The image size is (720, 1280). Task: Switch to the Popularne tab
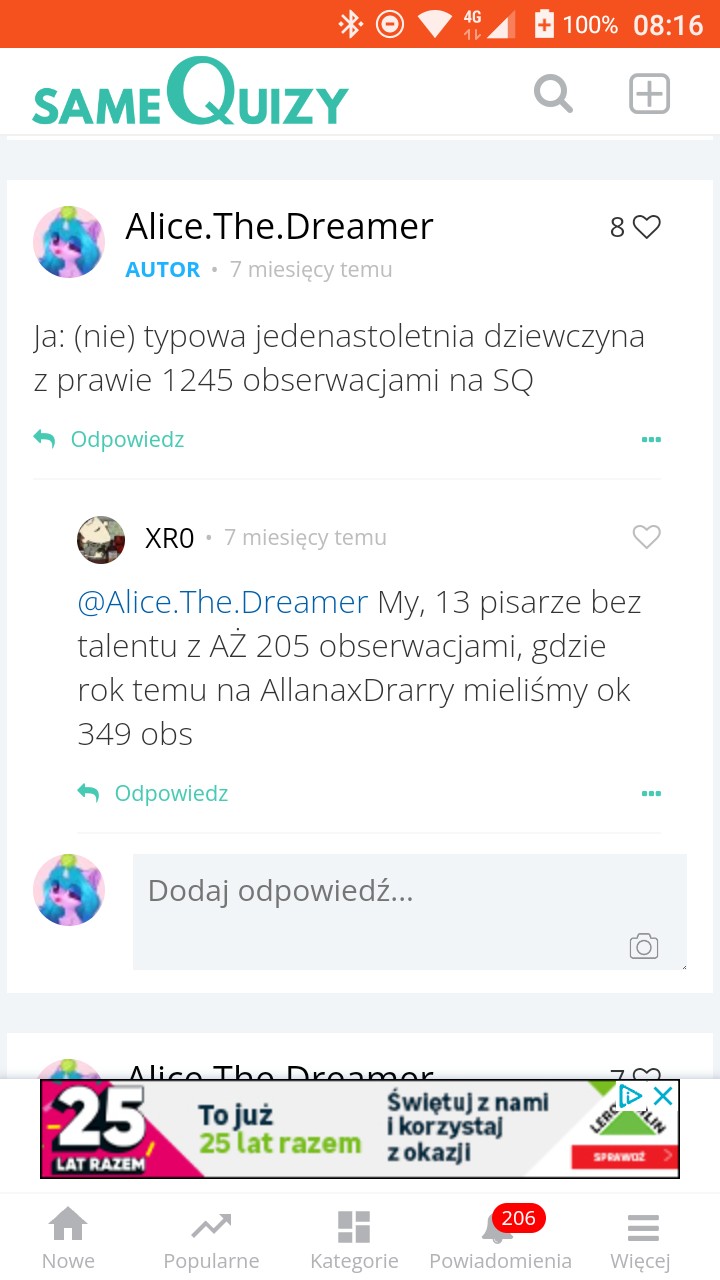[x=211, y=1240]
